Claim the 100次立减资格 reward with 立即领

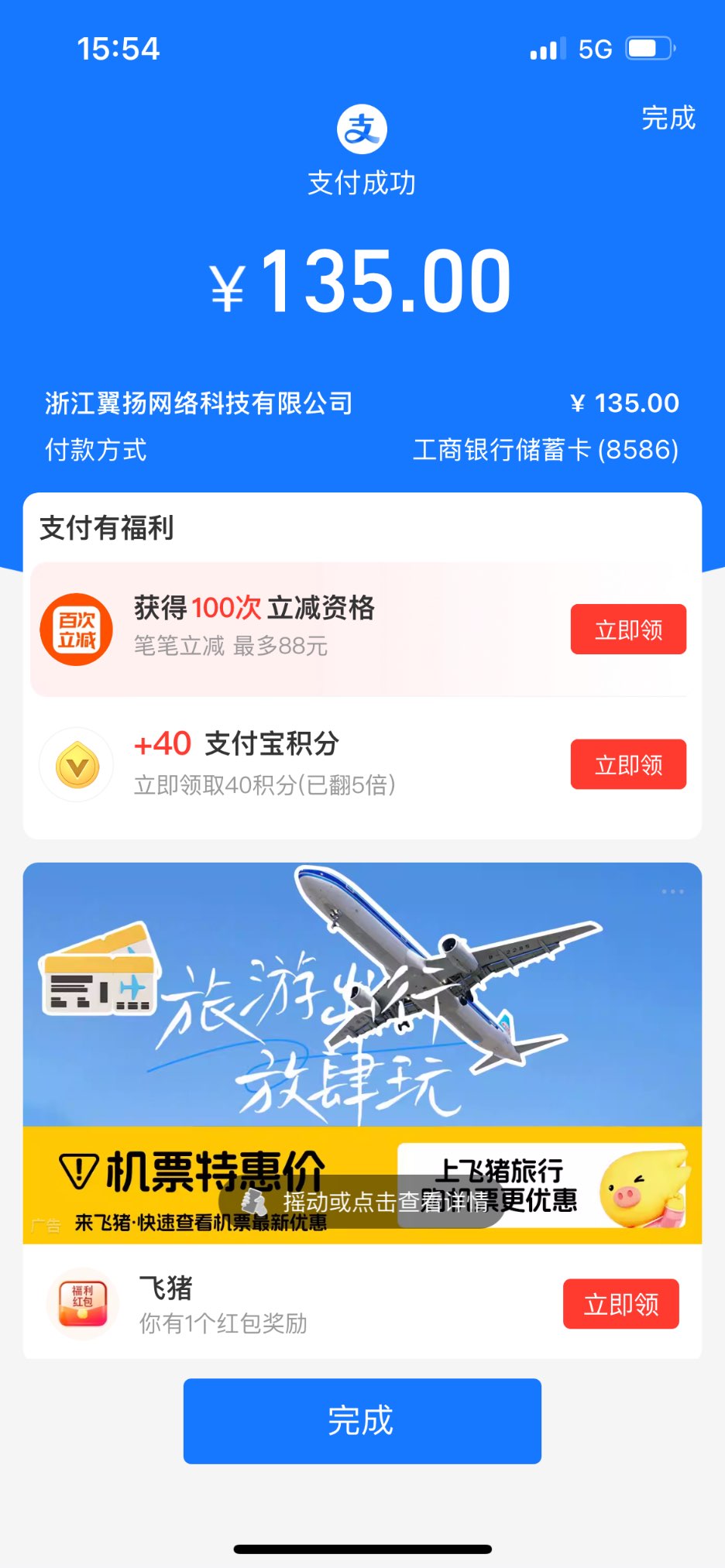click(x=628, y=630)
